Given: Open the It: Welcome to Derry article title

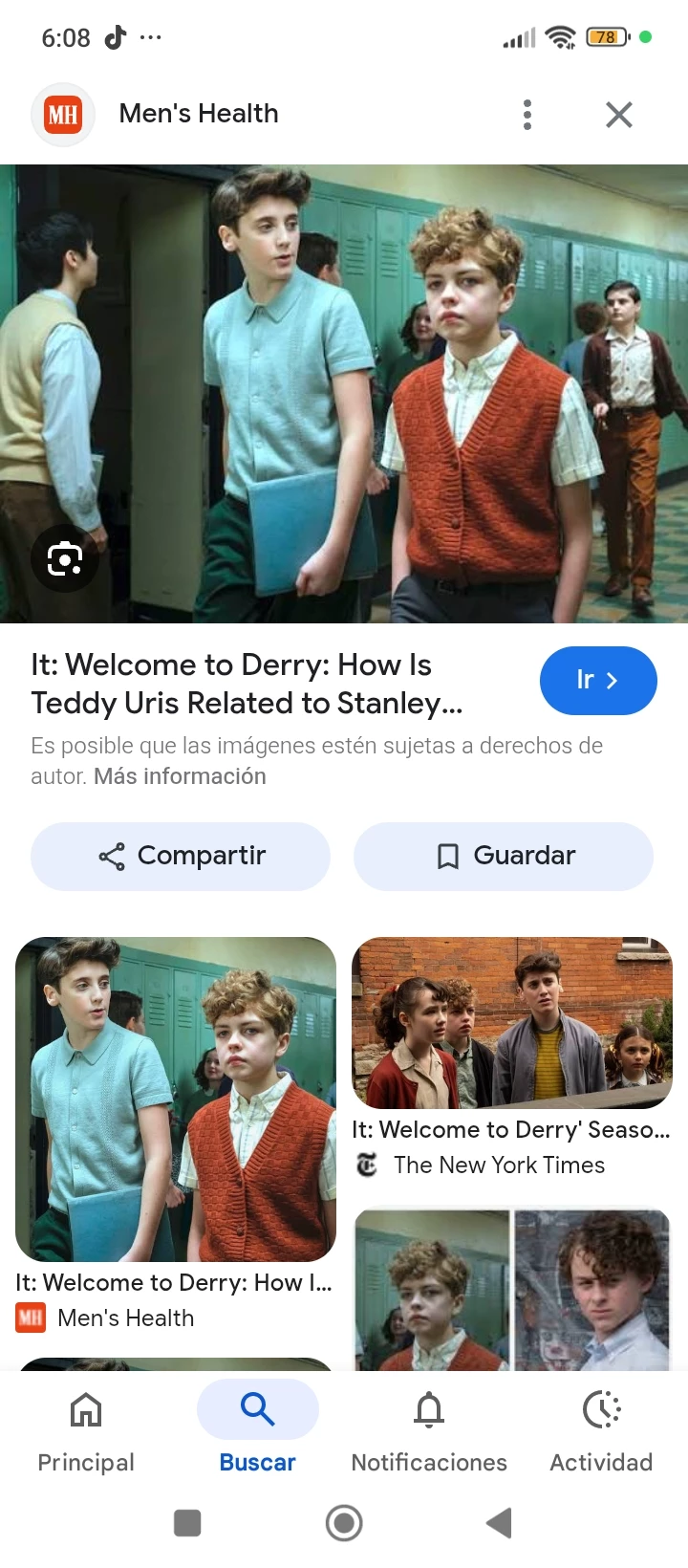Looking at the screenshot, I should coord(247,685).
